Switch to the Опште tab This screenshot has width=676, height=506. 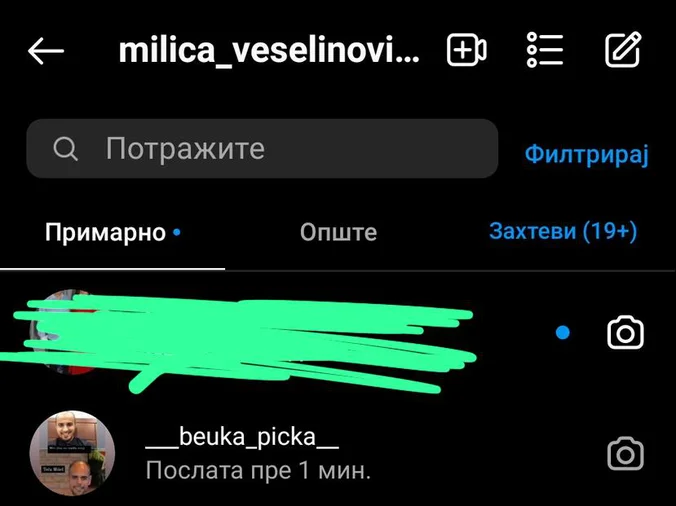(x=338, y=234)
